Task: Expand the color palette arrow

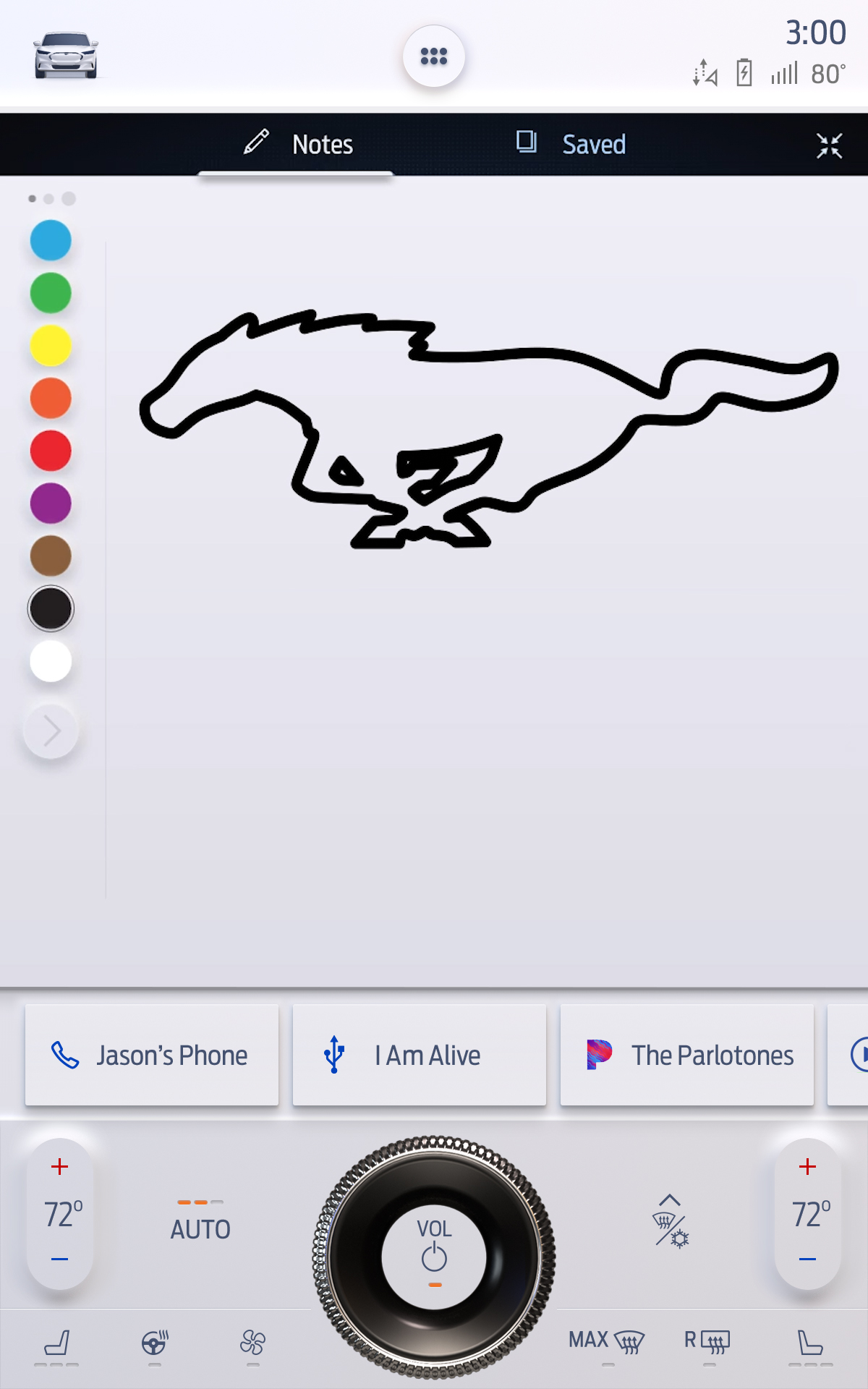Action: 51,731
